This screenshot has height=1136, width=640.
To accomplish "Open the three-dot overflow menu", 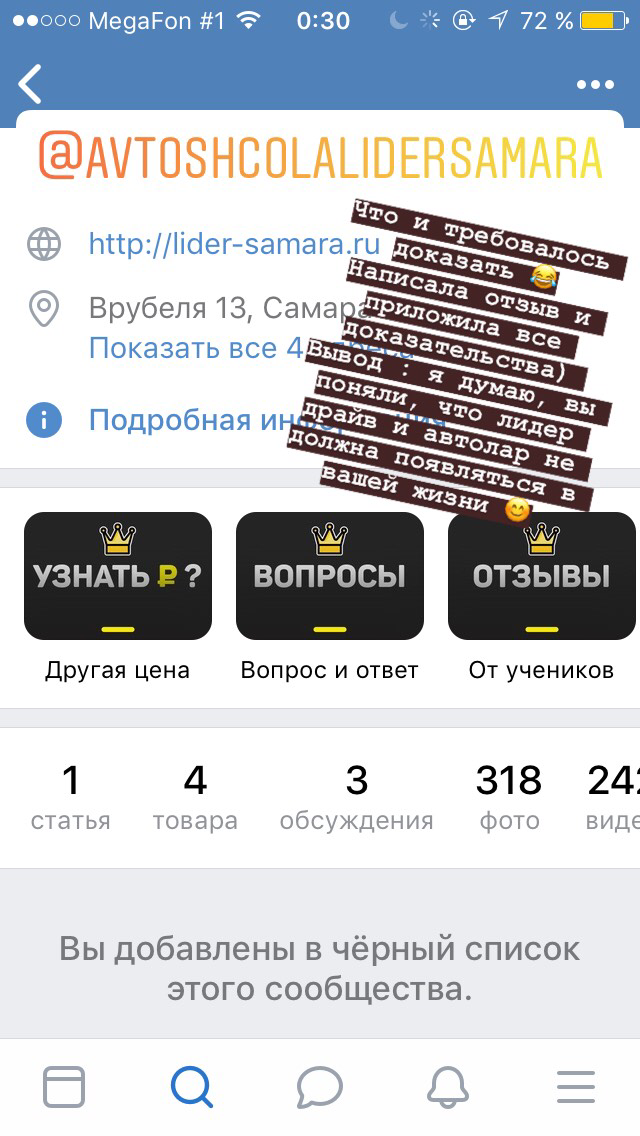I will pyautogui.click(x=595, y=85).
